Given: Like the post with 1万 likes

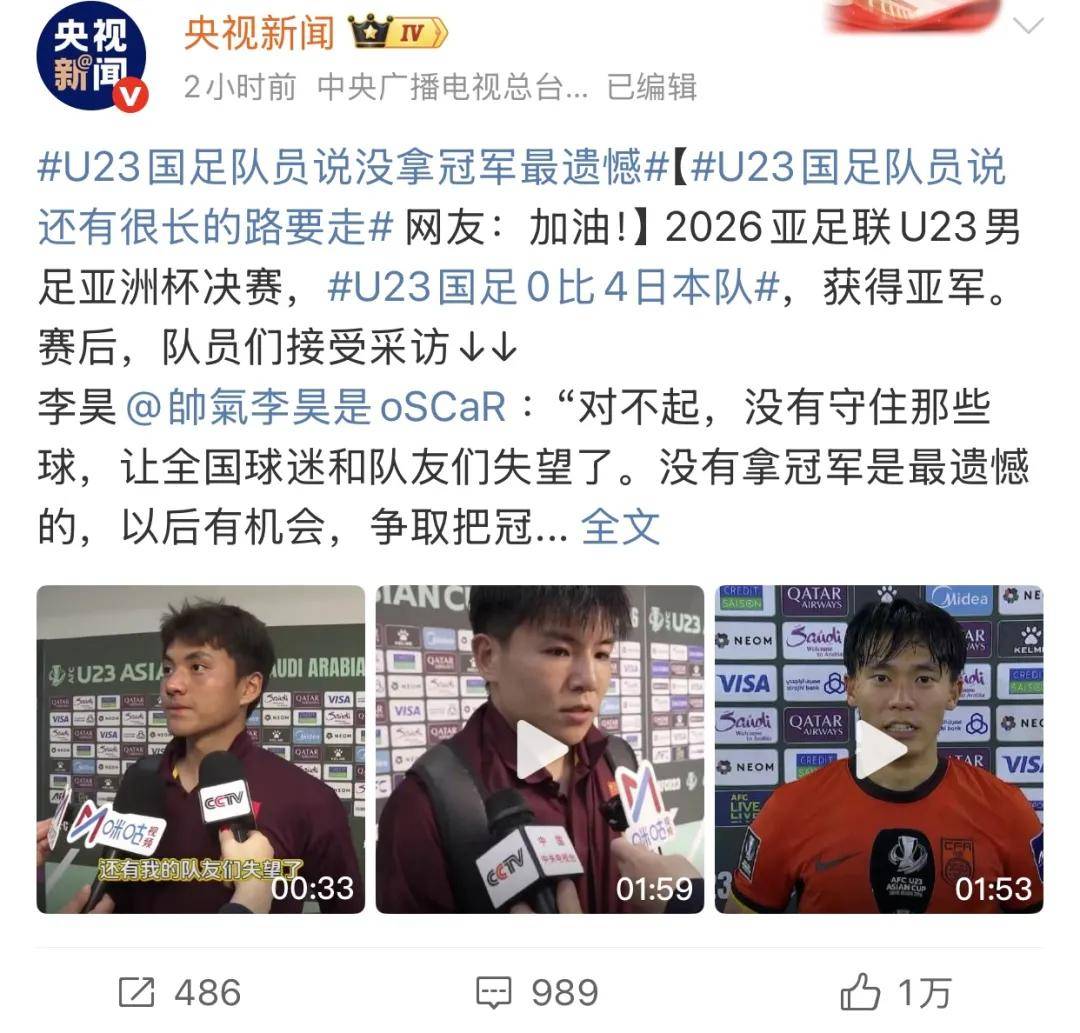Looking at the screenshot, I should 895,992.
